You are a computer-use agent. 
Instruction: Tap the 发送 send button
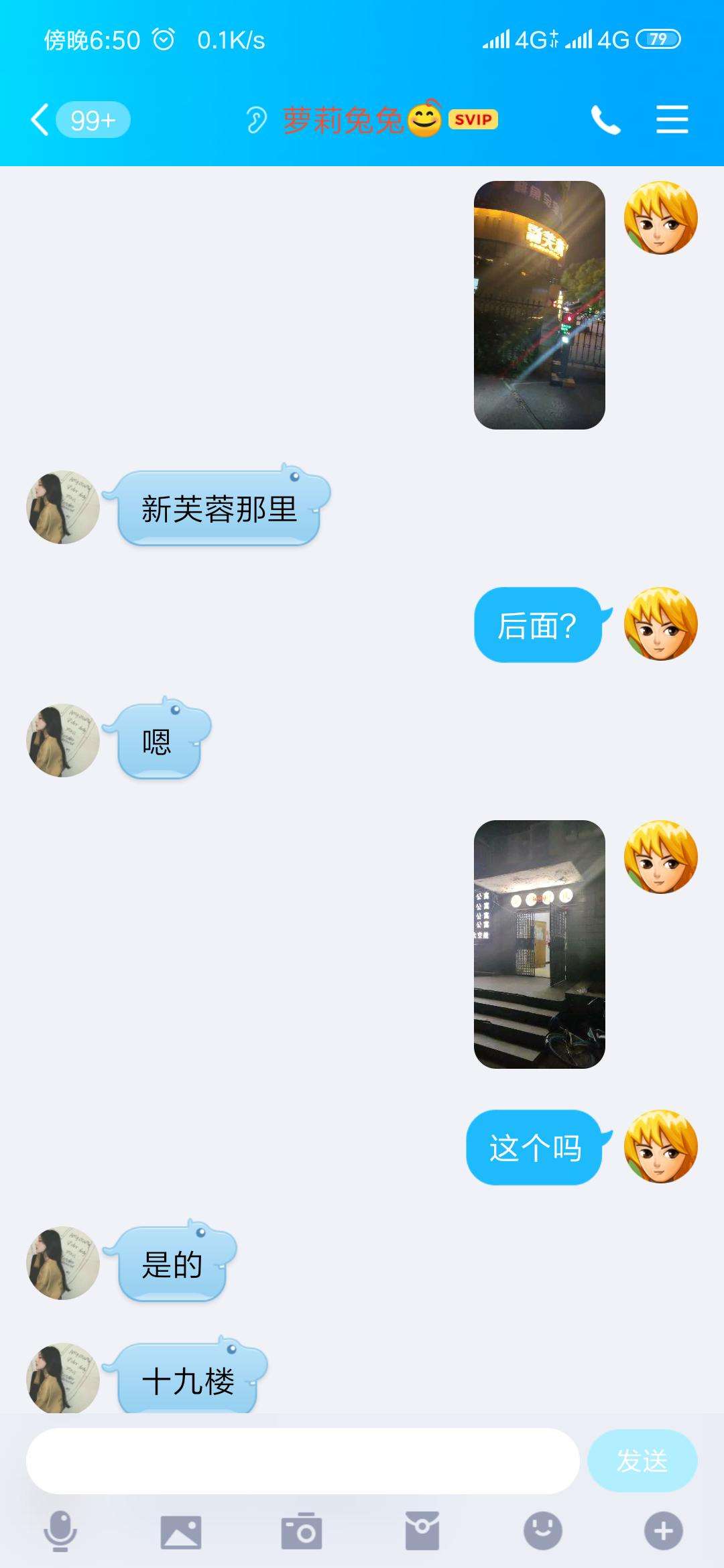coord(642,1461)
